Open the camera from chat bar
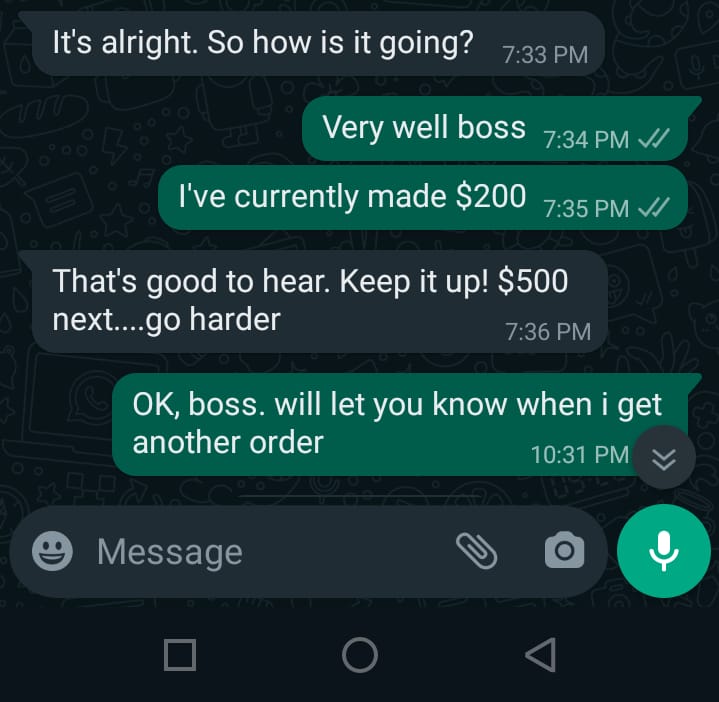Viewport: 719px width, 702px height. point(564,549)
